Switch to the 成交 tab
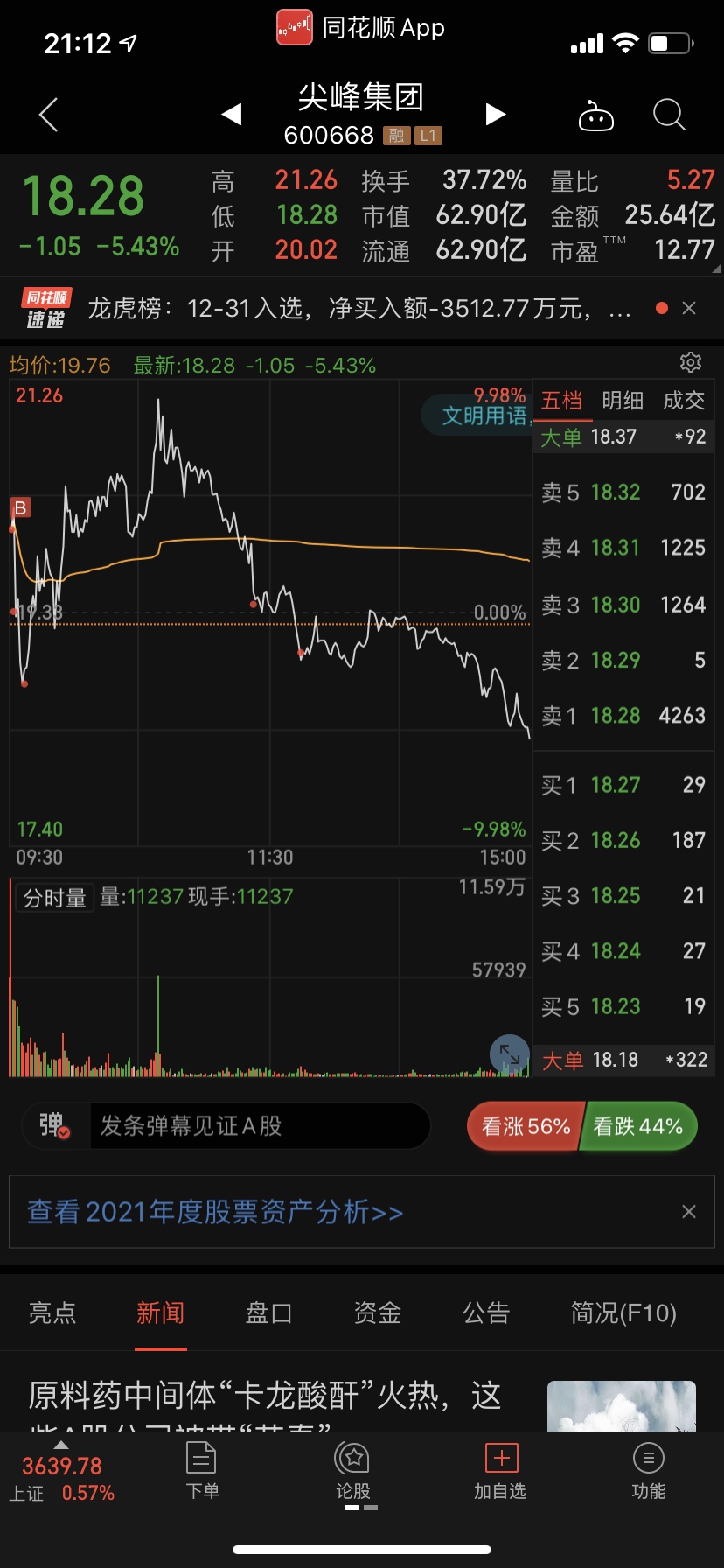724x1568 pixels. tap(684, 401)
